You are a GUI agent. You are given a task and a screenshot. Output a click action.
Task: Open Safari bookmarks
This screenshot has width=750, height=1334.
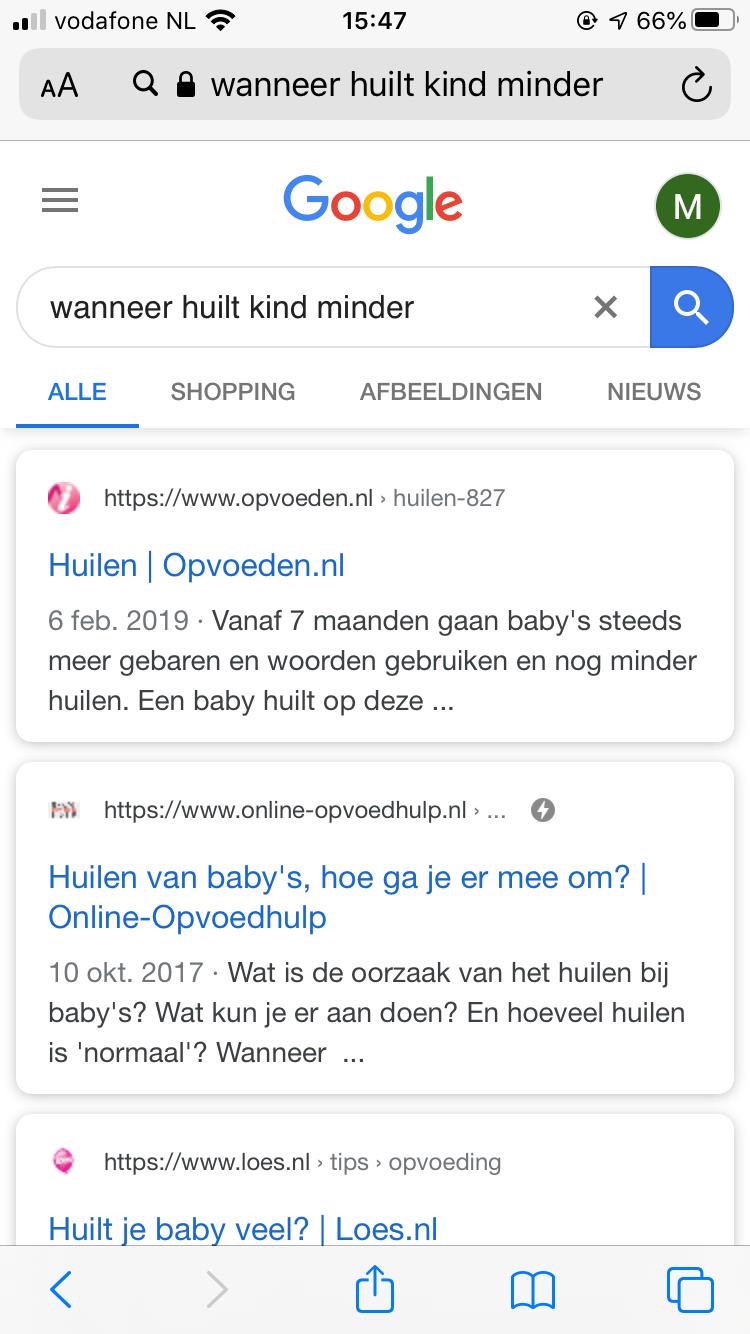coord(532,1290)
